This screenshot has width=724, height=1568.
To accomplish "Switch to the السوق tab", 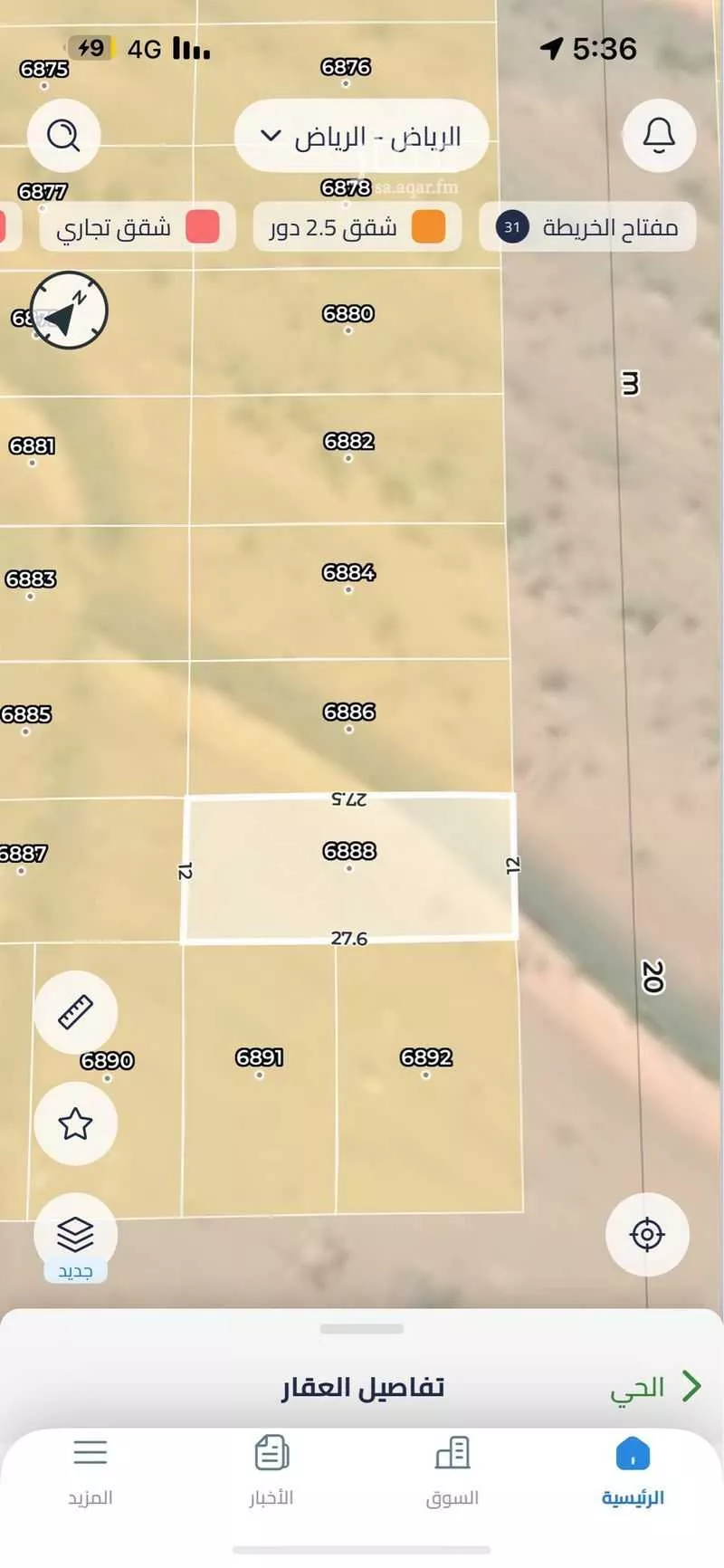I will coord(452,1473).
